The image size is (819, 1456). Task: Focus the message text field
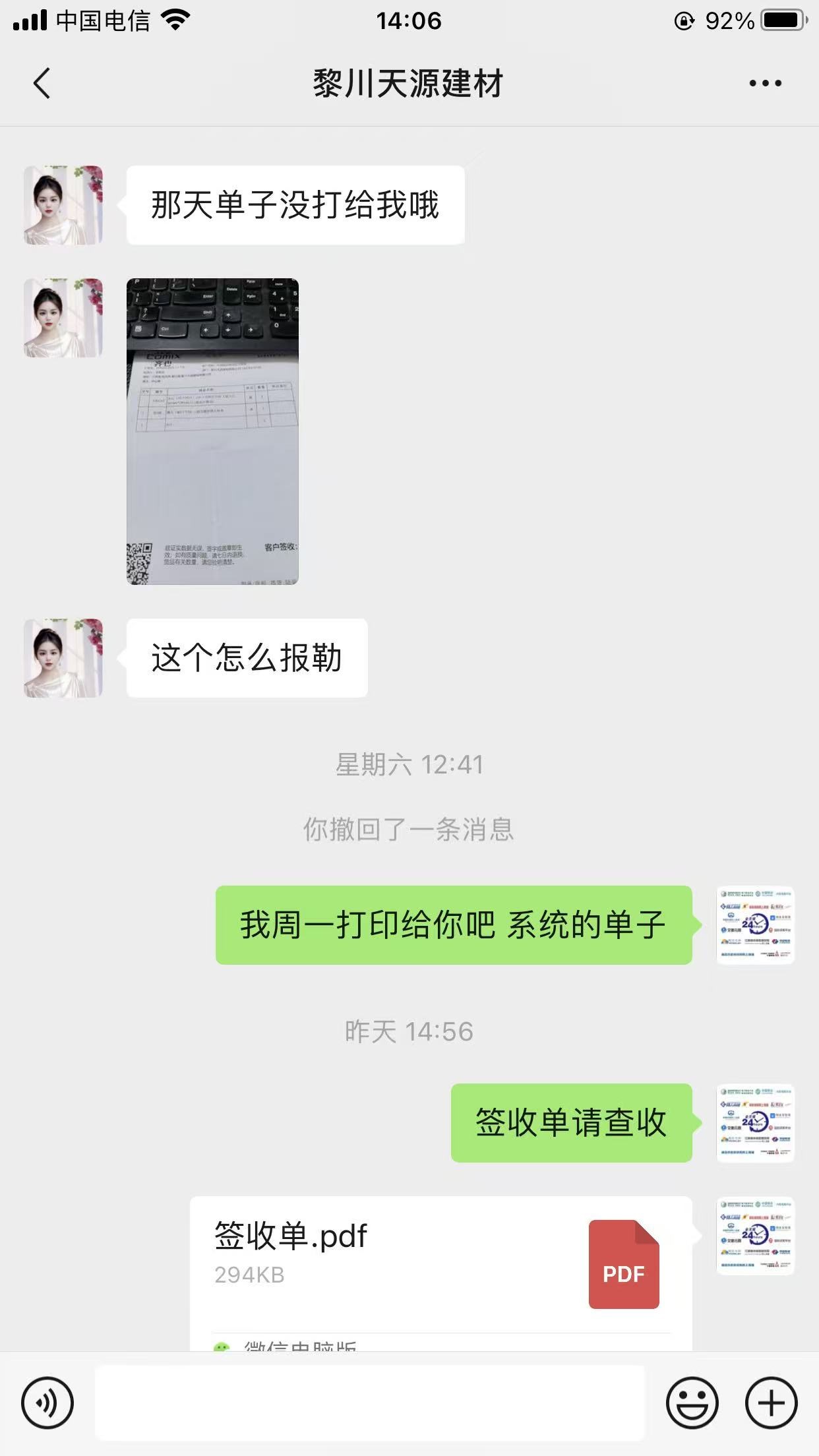click(369, 1403)
